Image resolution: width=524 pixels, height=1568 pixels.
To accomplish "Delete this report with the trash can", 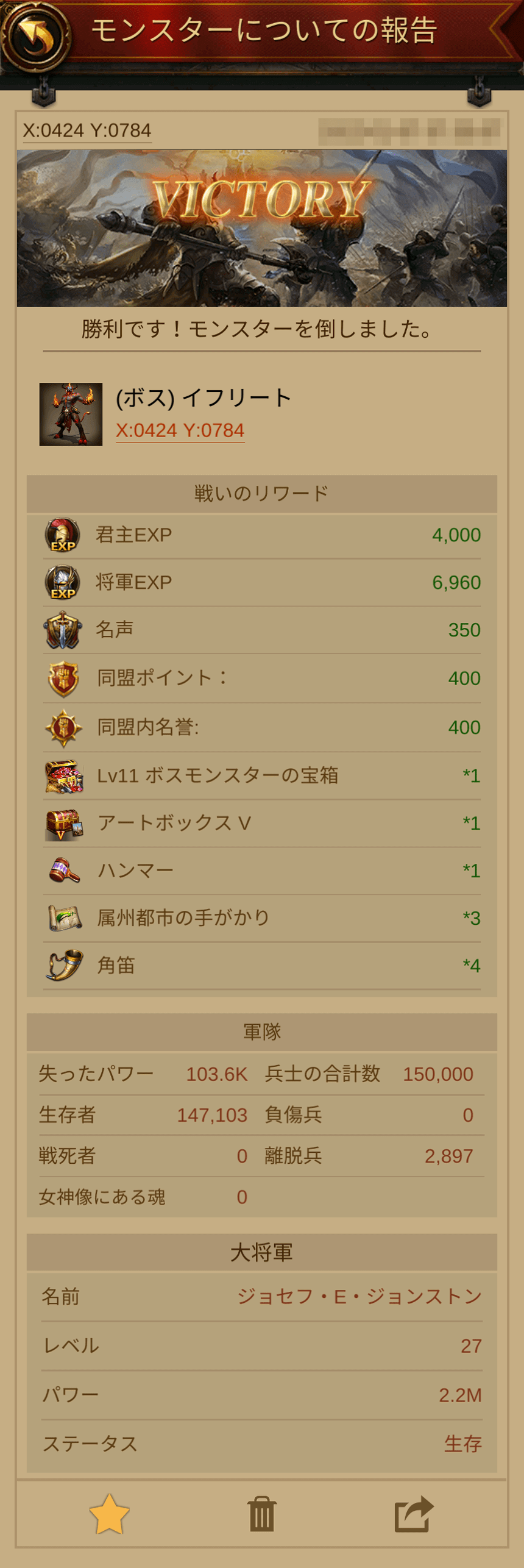I will tap(262, 1514).
